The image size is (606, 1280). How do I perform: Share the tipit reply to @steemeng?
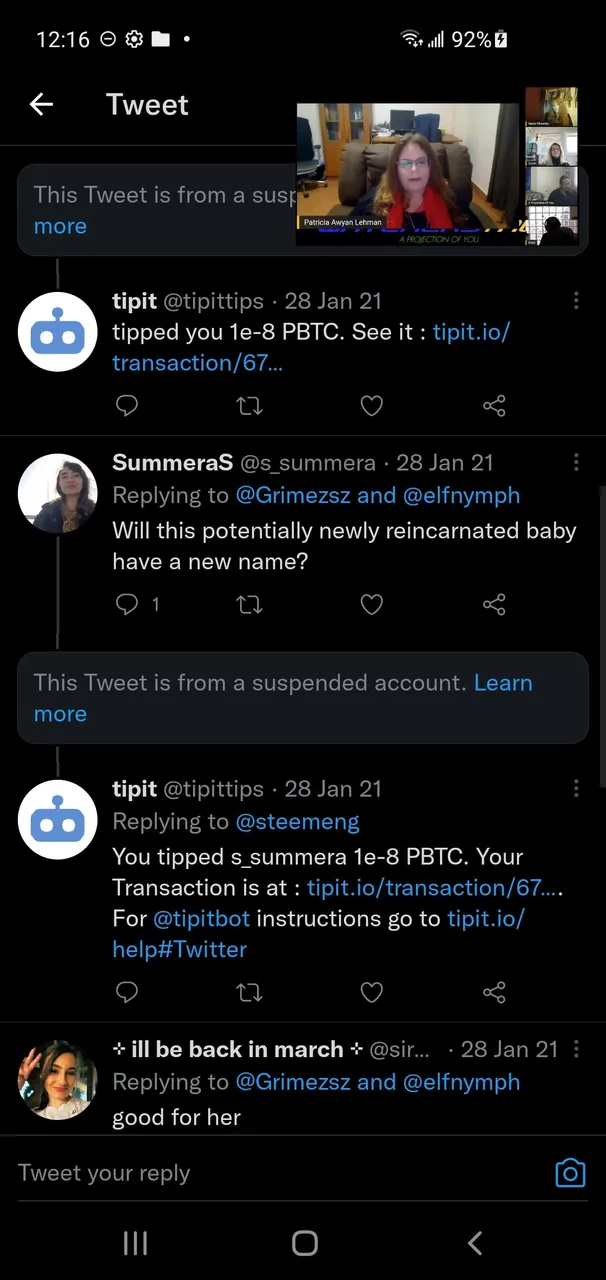click(x=494, y=991)
